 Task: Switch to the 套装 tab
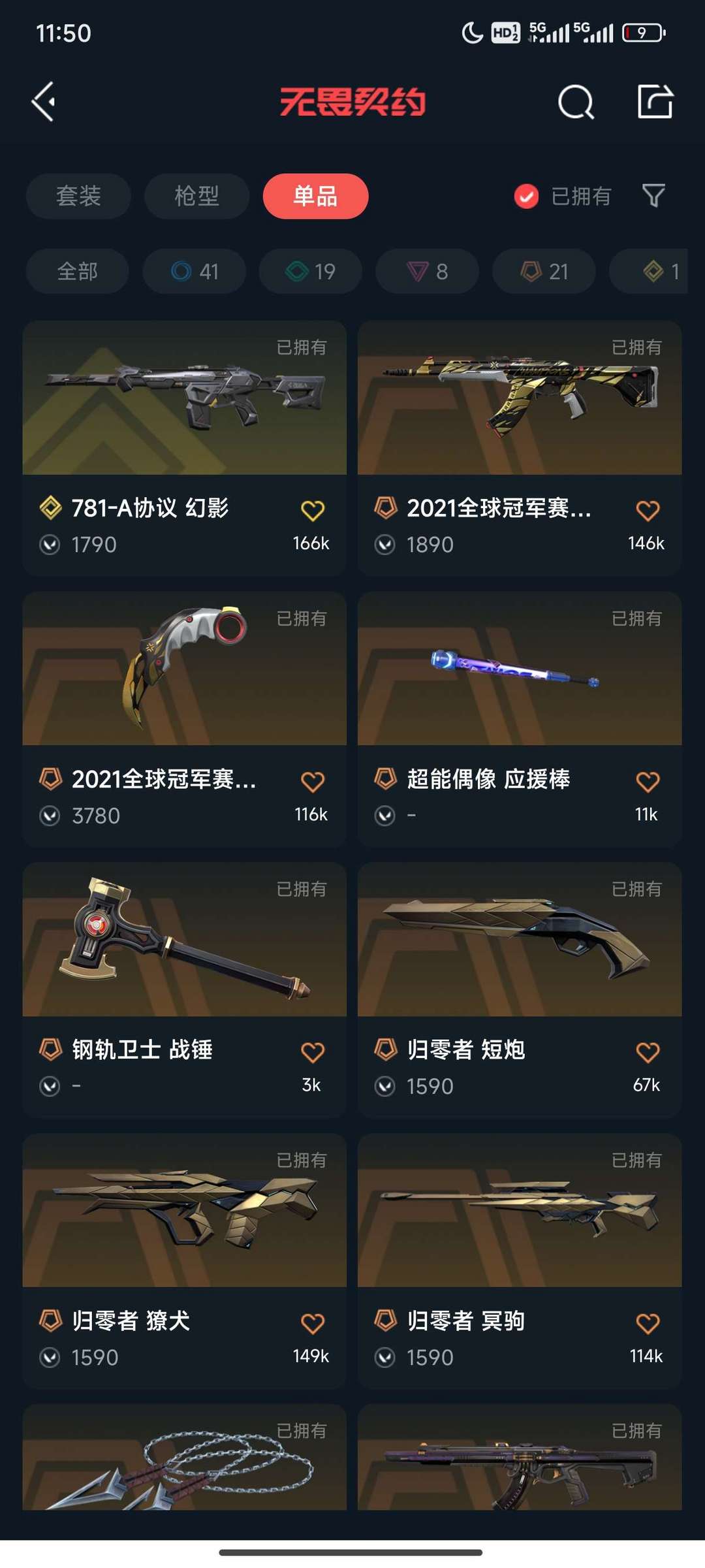[78, 196]
